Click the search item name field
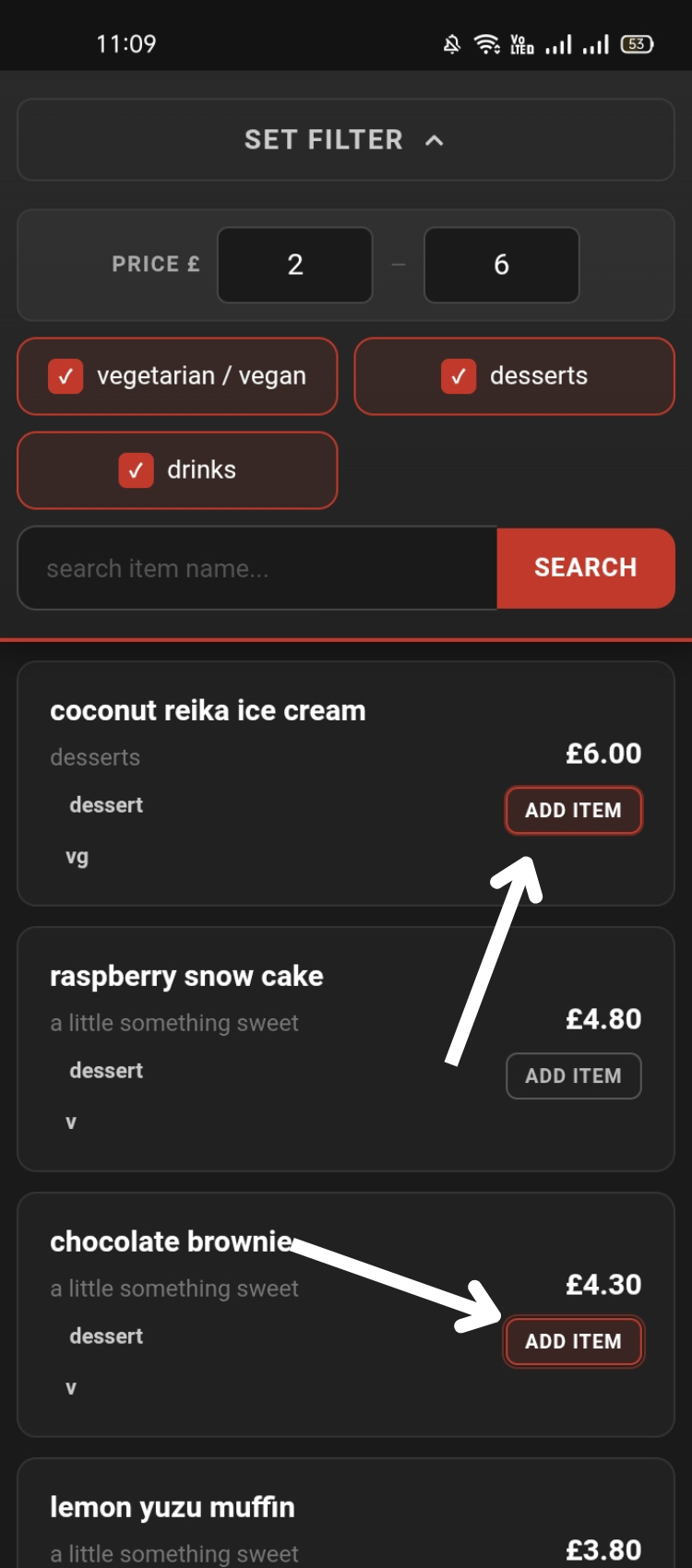The image size is (692, 1568). pyautogui.click(x=258, y=568)
